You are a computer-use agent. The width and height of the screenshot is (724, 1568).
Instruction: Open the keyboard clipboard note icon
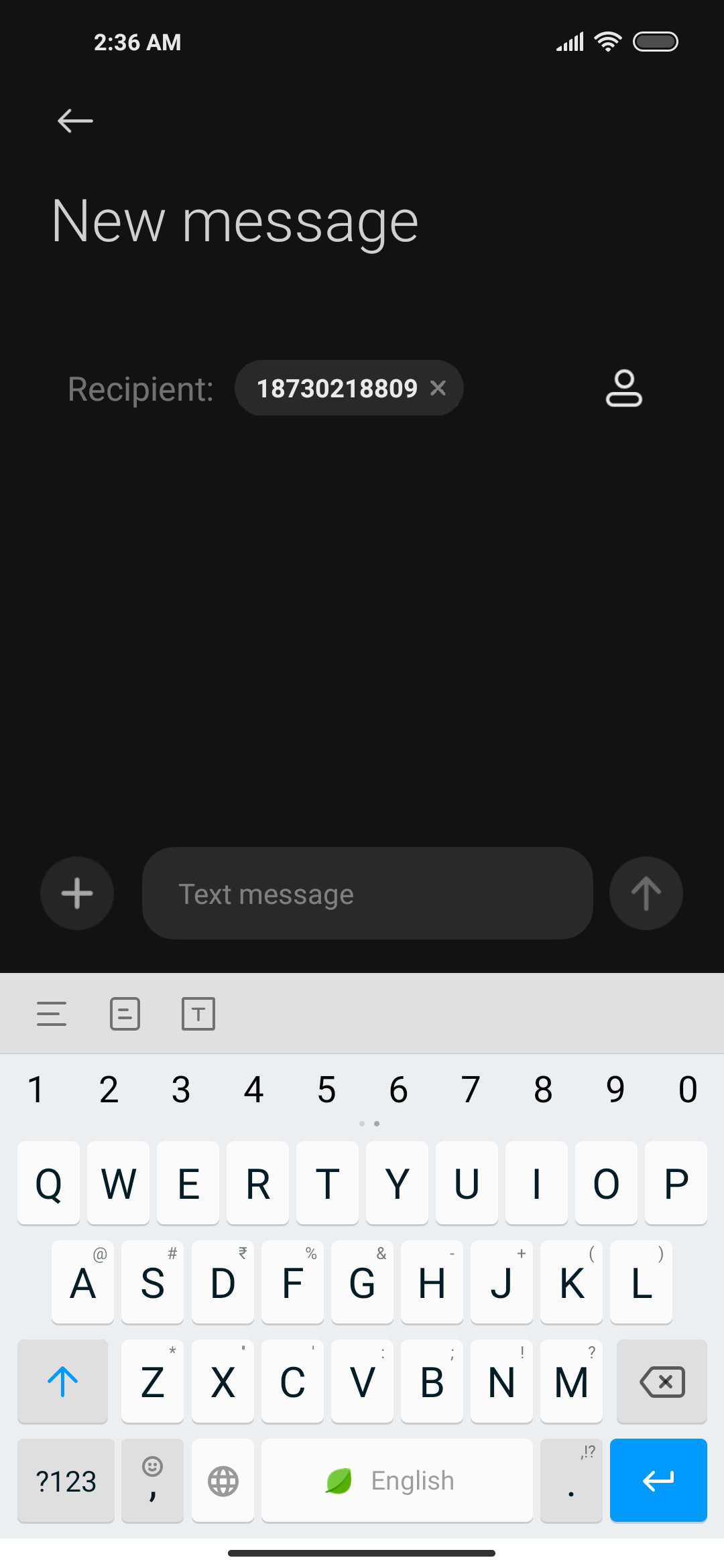tap(125, 1014)
